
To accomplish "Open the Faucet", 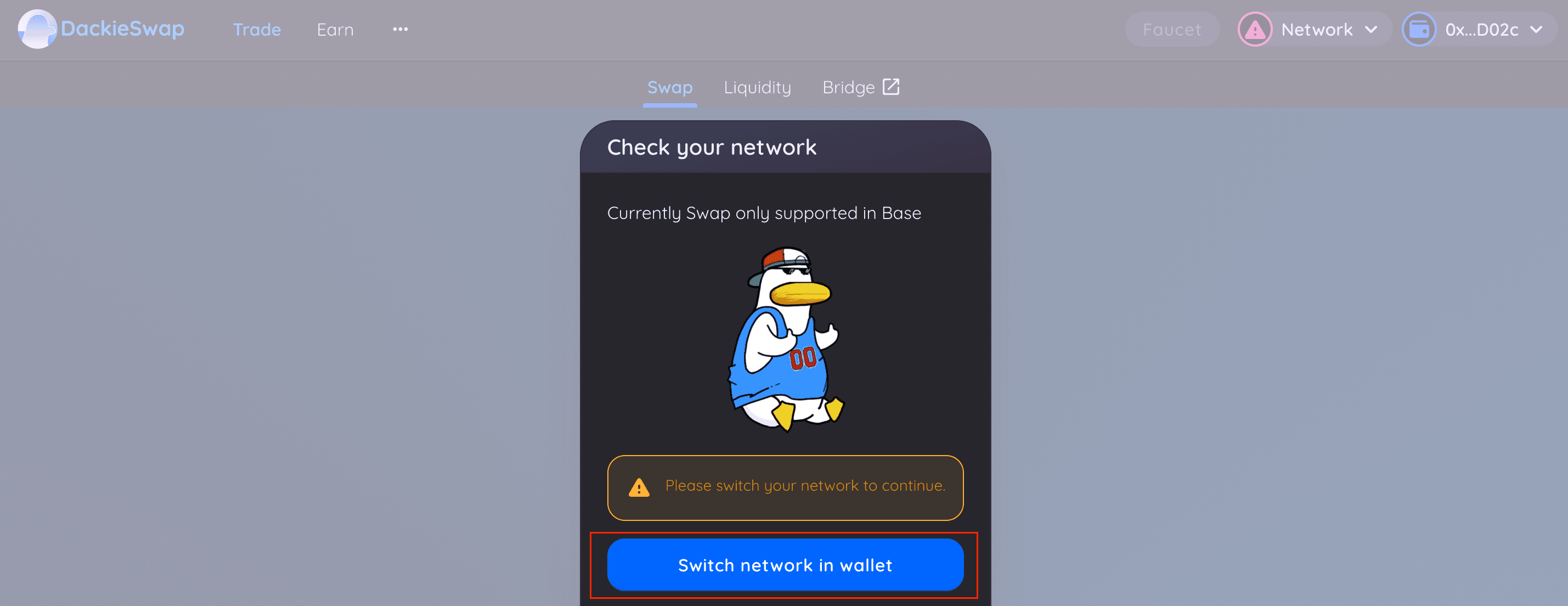I will [1171, 29].
